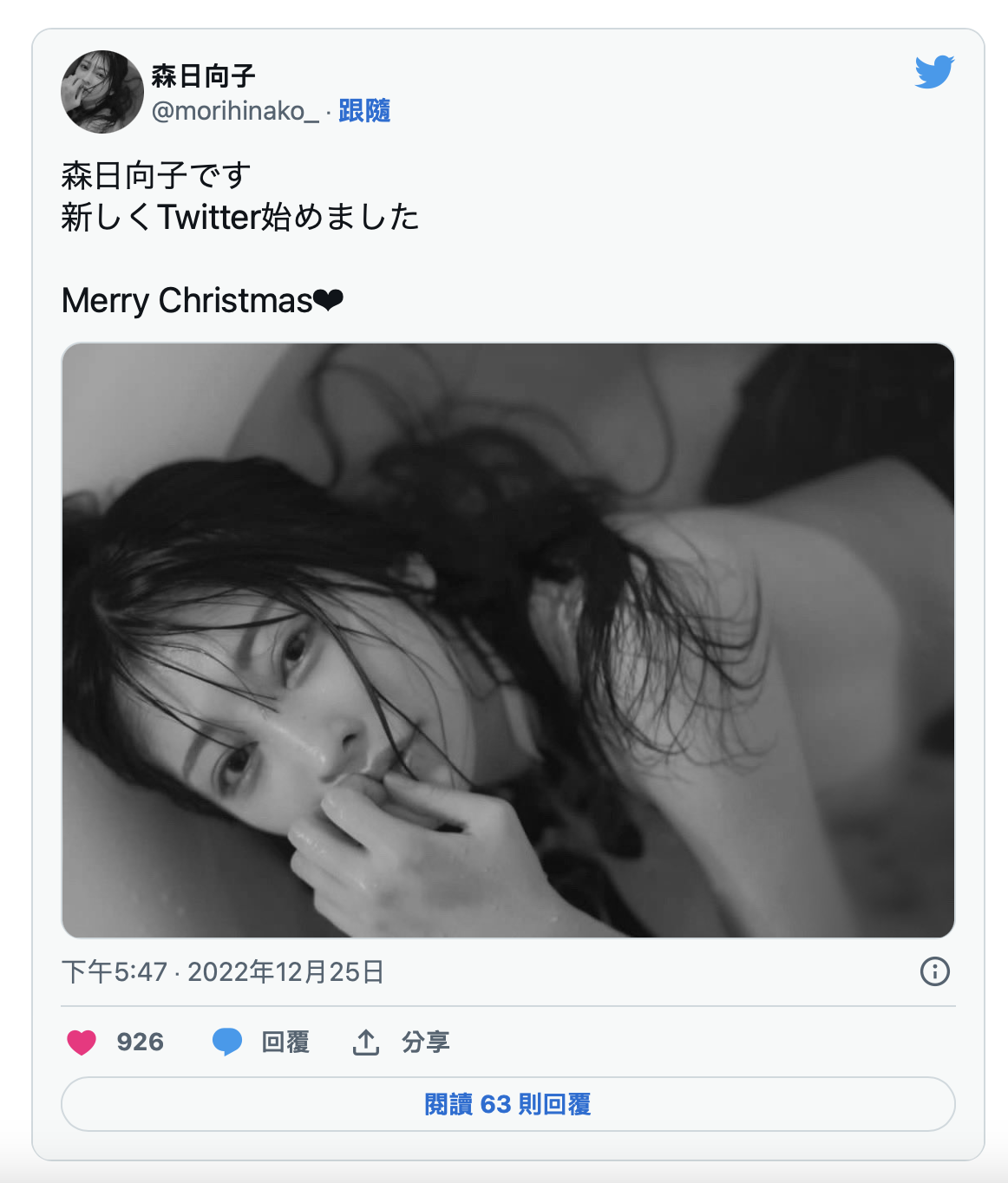Read the 63 replies (閱讀 63 則回覆)
1008x1183 pixels.
508,1104
